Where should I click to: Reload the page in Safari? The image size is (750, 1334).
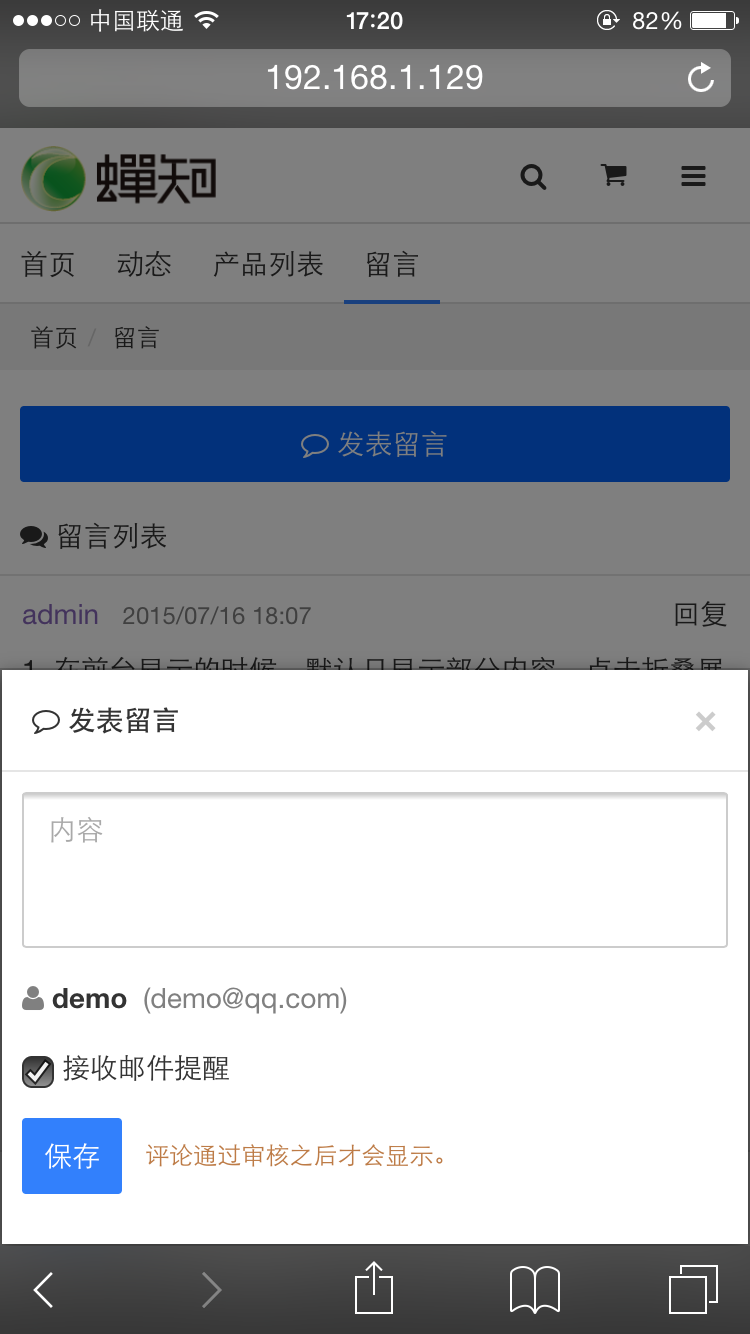(701, 78)
